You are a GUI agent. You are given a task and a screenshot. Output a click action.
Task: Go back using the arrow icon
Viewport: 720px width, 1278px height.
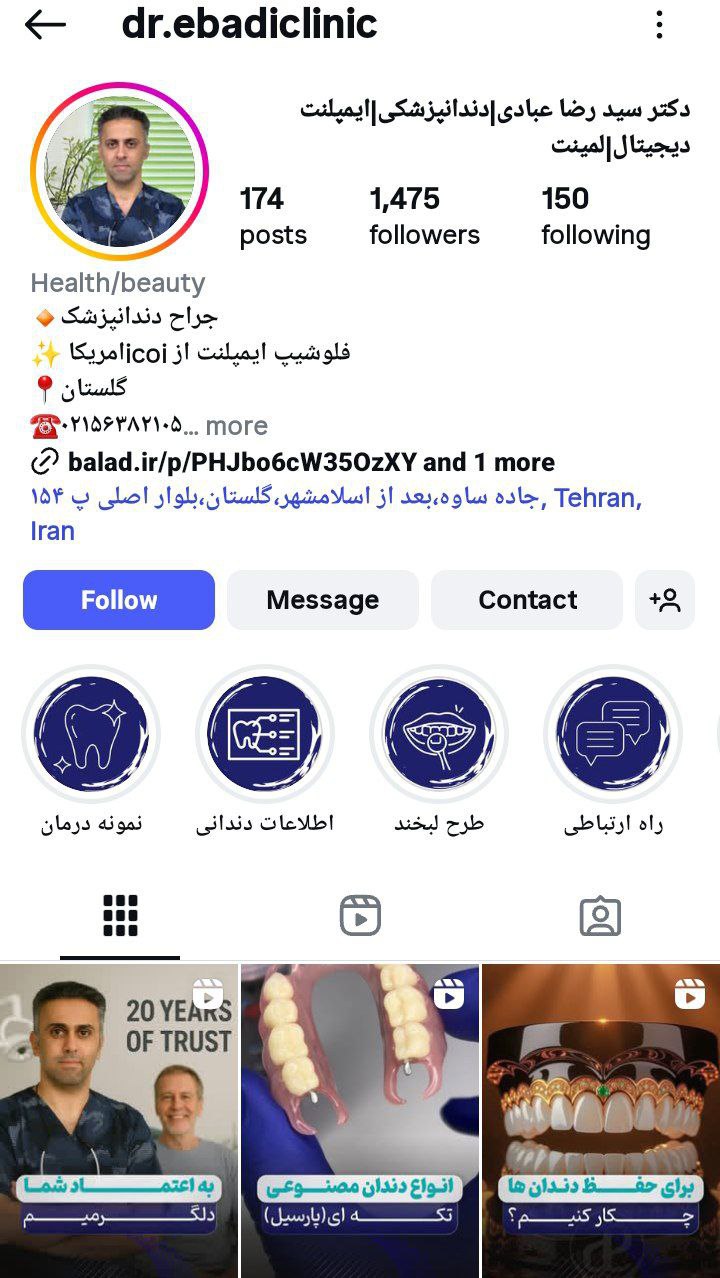click(x=45, y=26)
